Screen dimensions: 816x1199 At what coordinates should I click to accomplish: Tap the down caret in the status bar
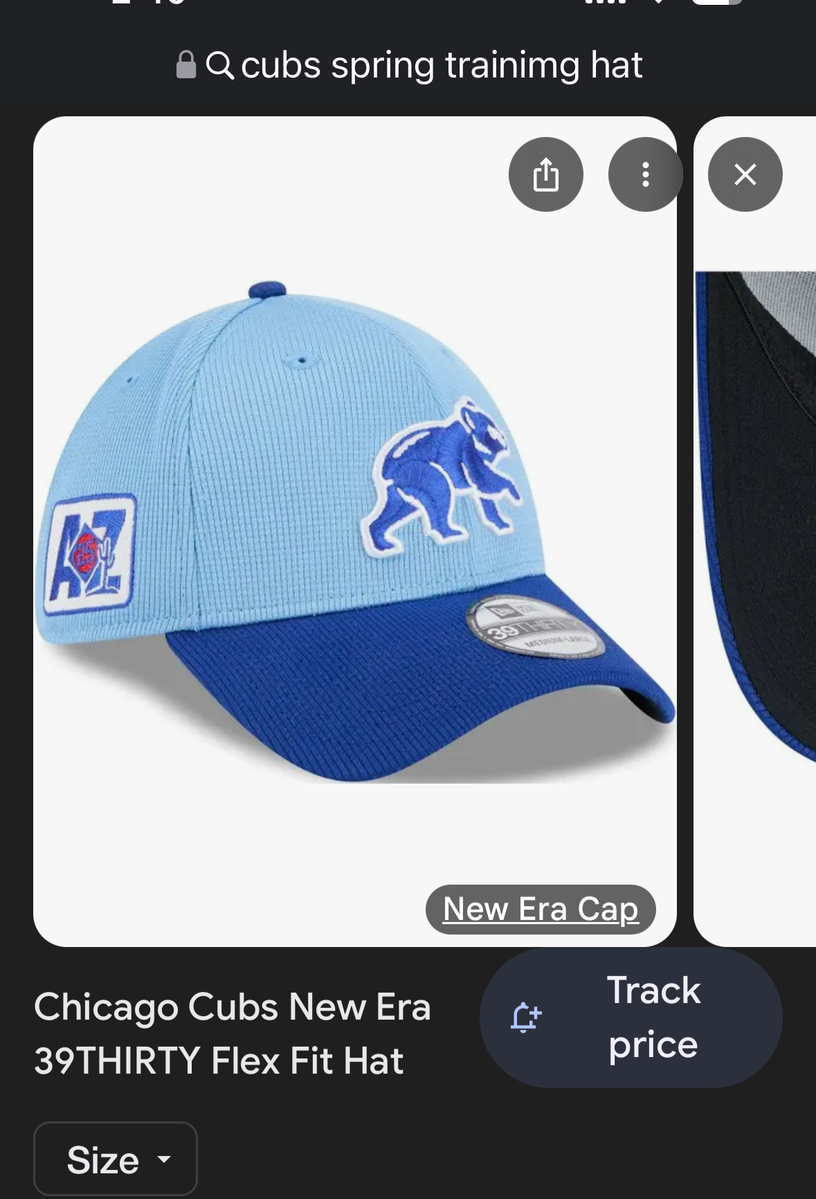(659, 5)
